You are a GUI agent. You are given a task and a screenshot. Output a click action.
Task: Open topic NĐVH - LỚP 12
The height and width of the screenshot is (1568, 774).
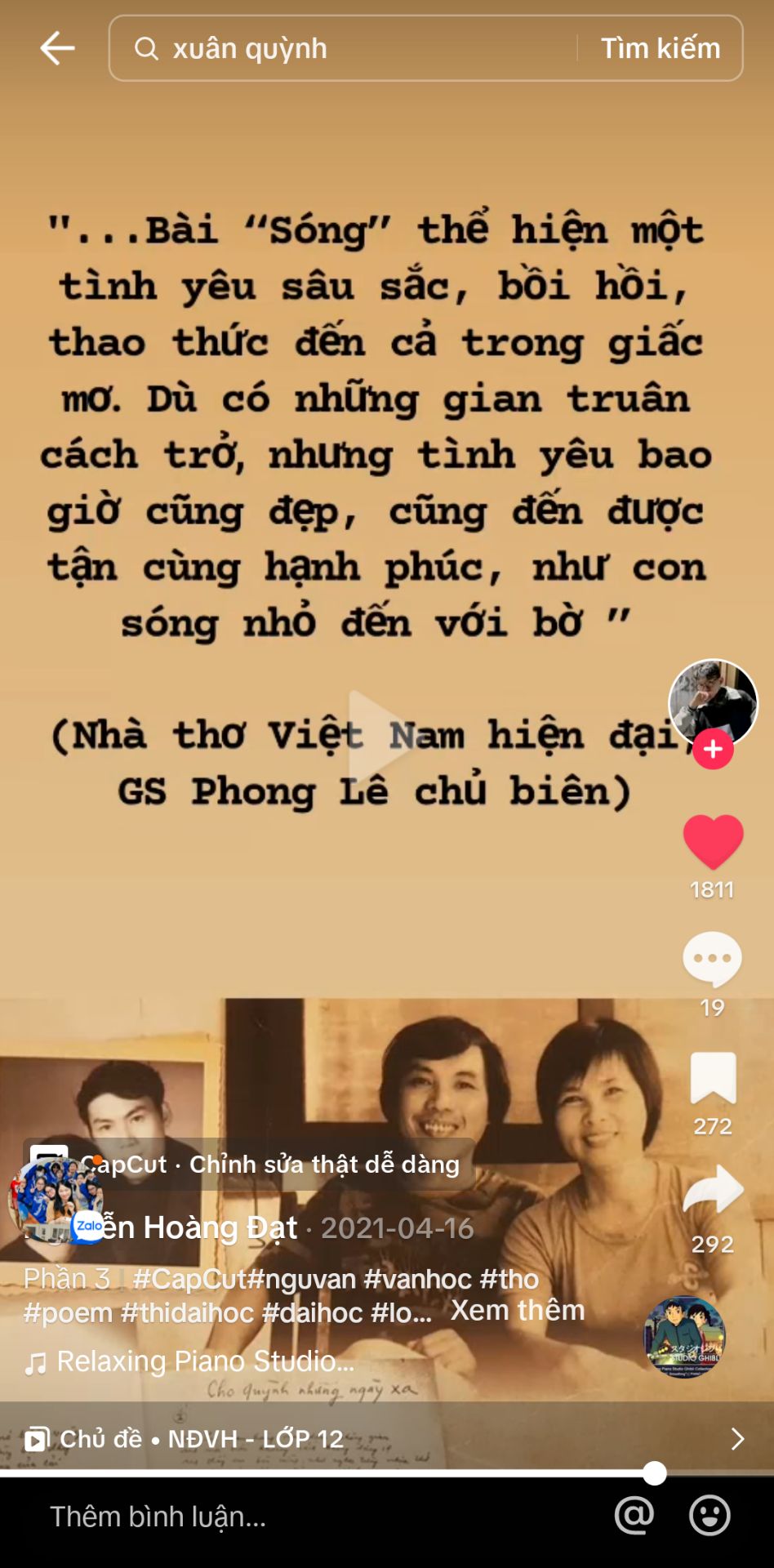196,1440
